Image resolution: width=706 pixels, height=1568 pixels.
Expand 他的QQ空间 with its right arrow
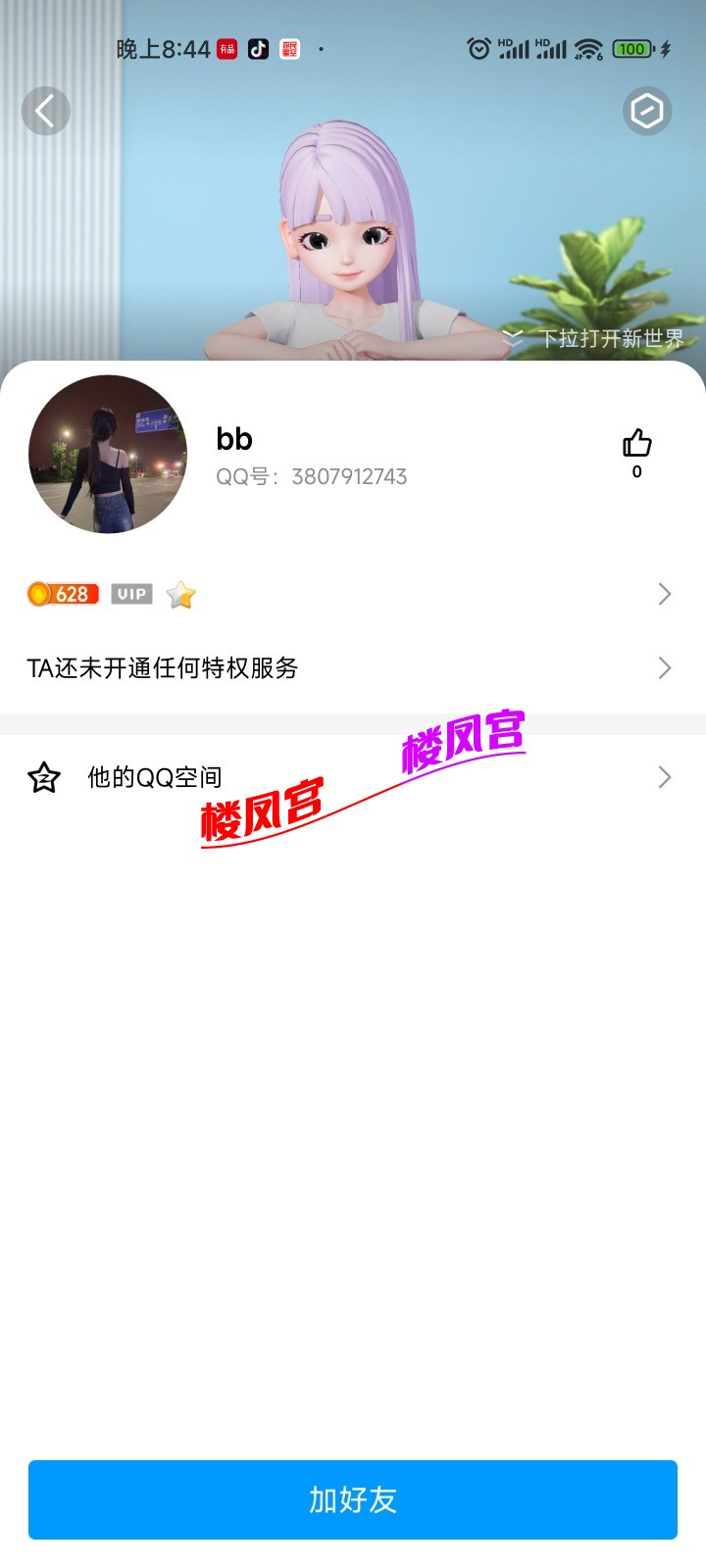[x=664, y=777]
